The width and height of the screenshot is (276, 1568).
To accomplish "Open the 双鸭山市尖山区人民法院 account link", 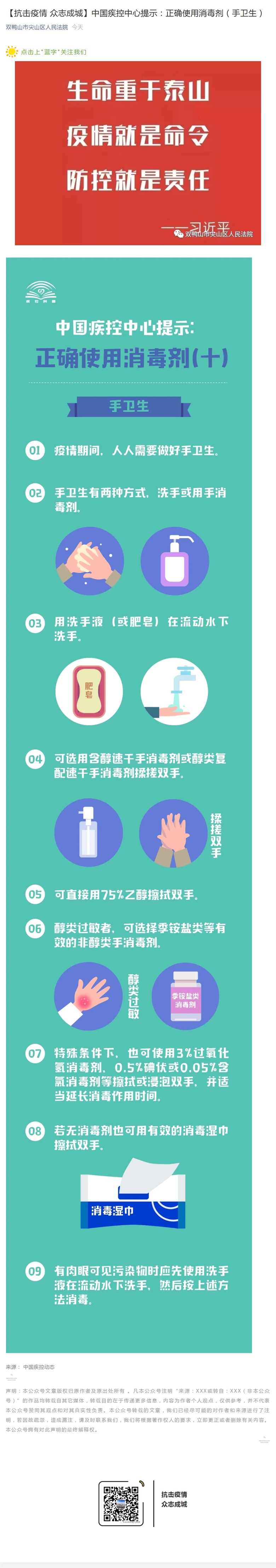I will tap(36, 27).
